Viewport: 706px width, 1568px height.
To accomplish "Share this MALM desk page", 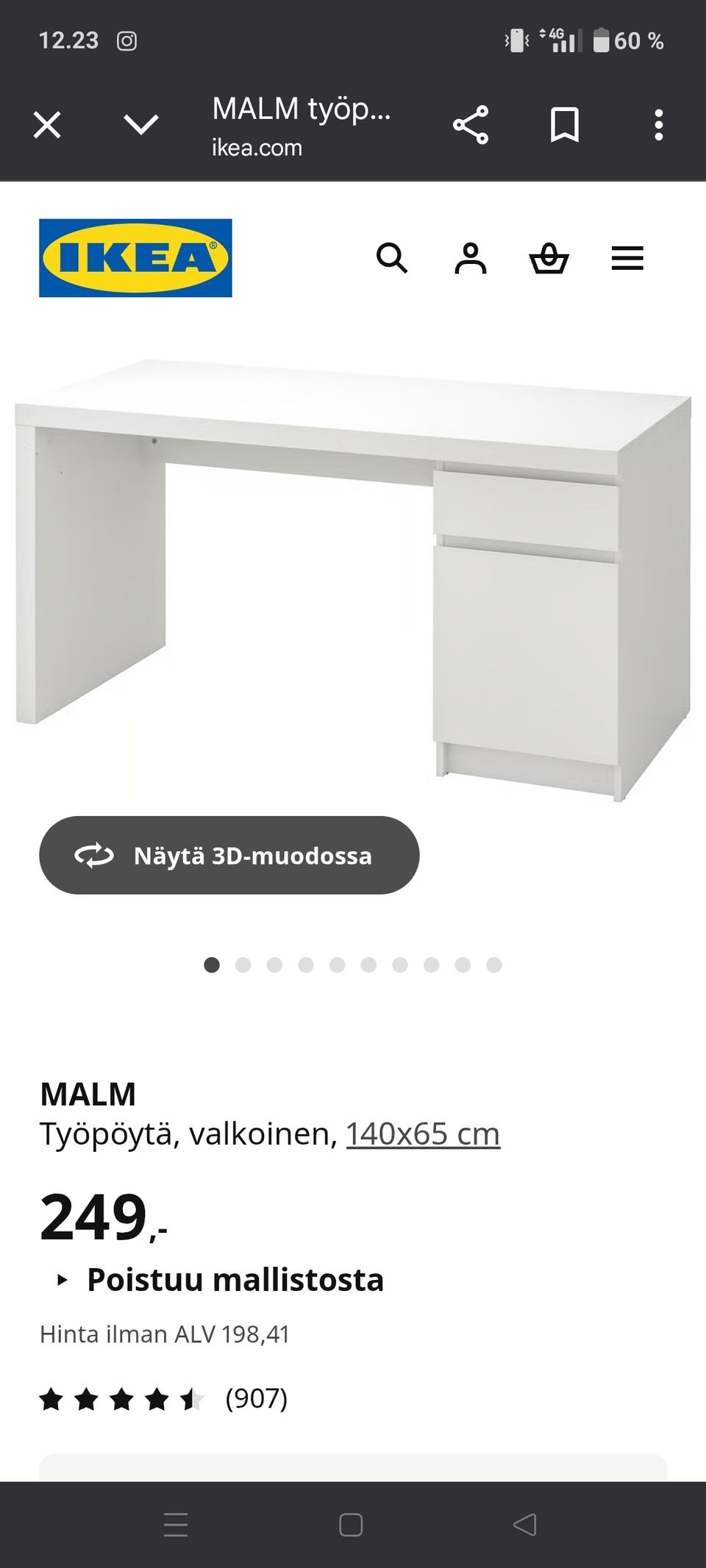I will pyautogui.click(x=470, y=124).
